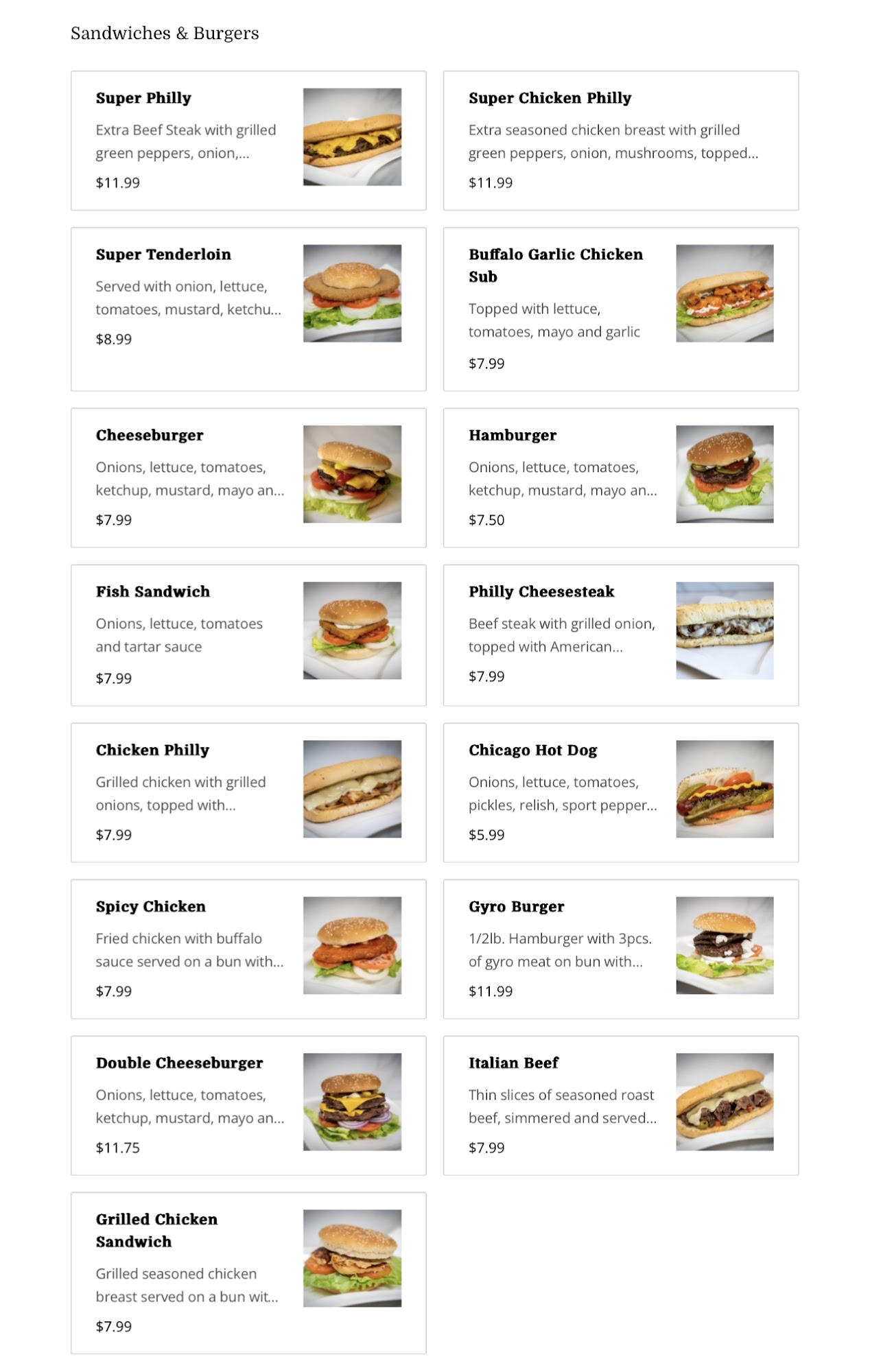Select the Super Chicken Philly card

click(x=620, y=141)
